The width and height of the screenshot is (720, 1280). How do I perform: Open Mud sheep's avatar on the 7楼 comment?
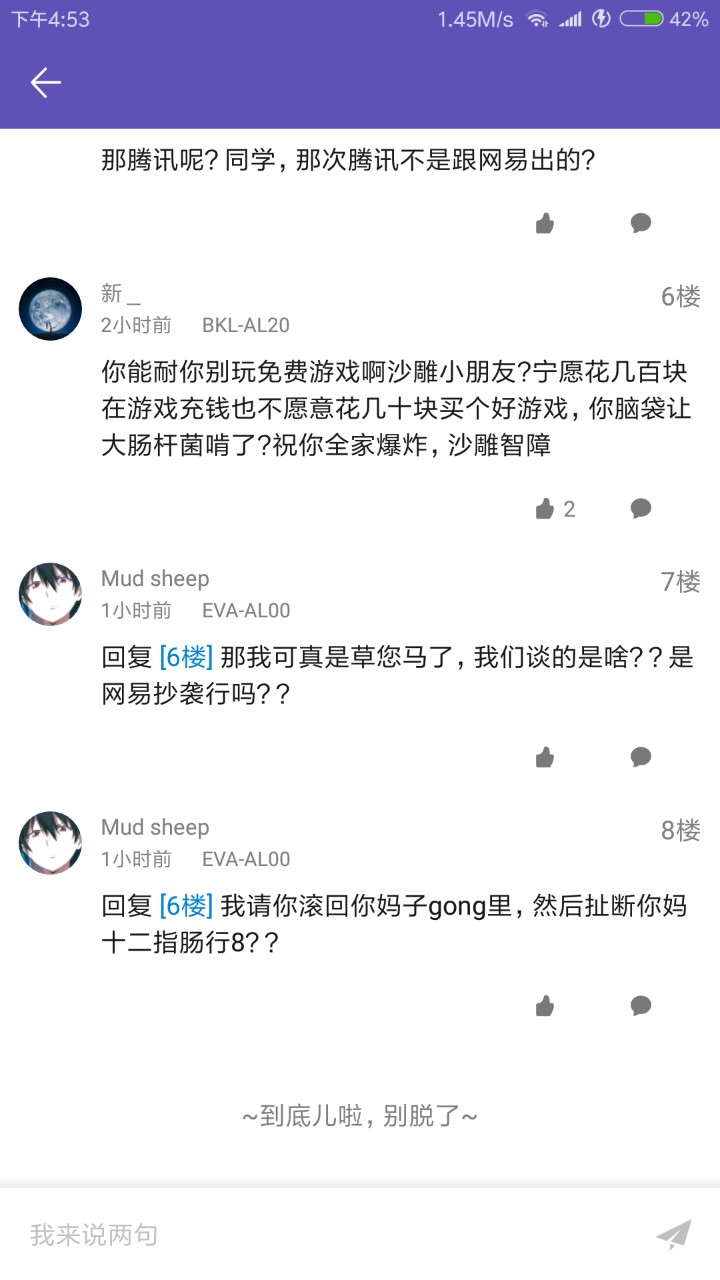pyautogui.click(x=50, y=594)
